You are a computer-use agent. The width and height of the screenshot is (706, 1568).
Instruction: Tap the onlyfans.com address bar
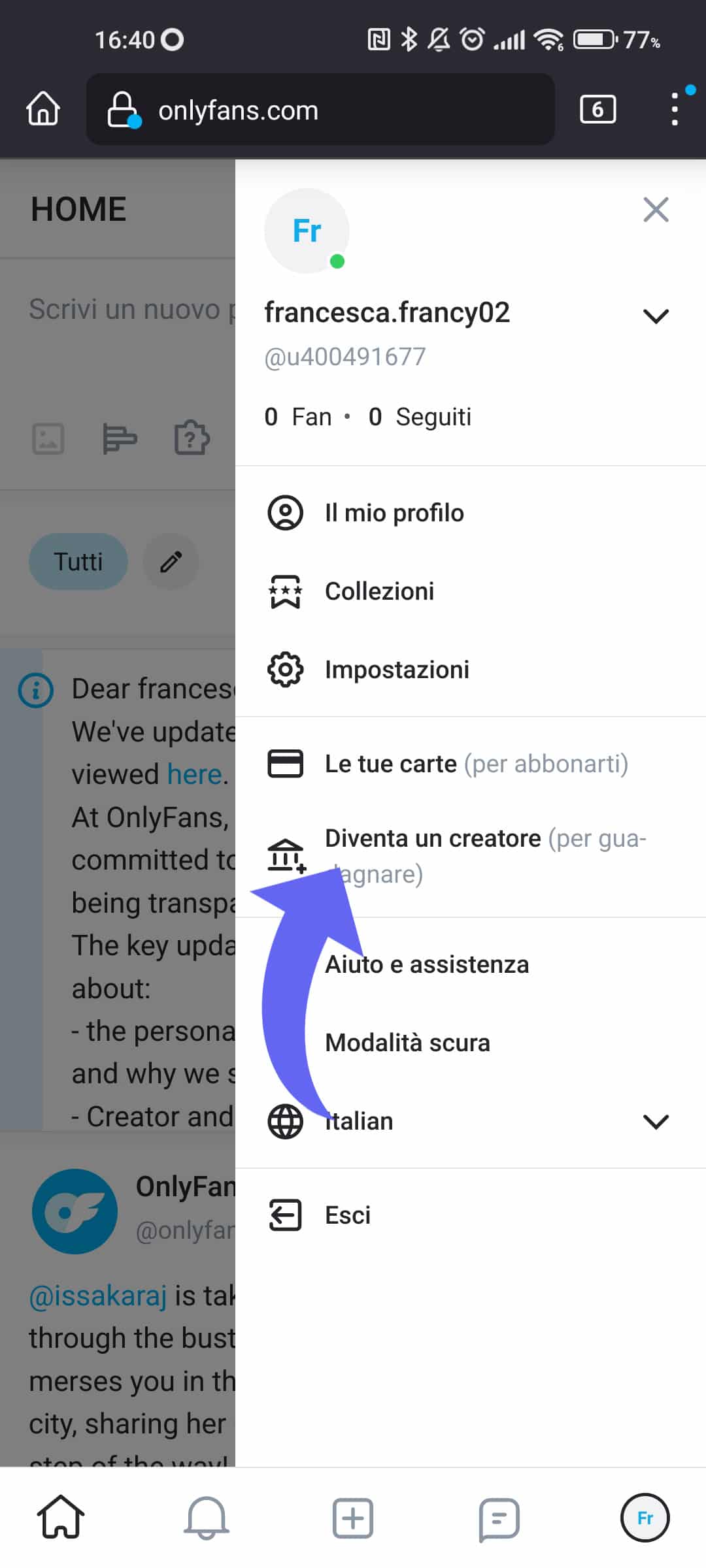(320, 110)
